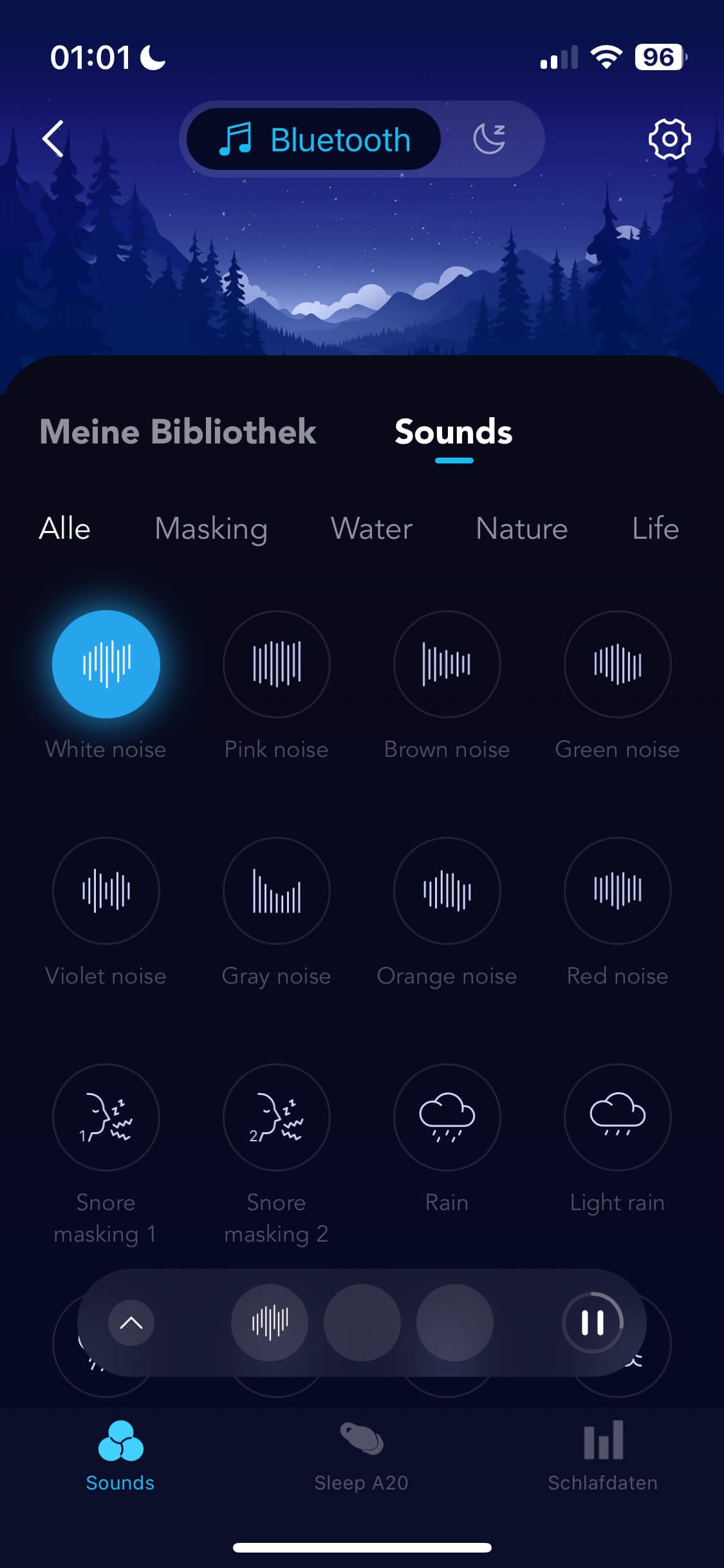Screen dimensions: 724x1568
Task: Show the Water sounds category
Action: coord(371,528)
